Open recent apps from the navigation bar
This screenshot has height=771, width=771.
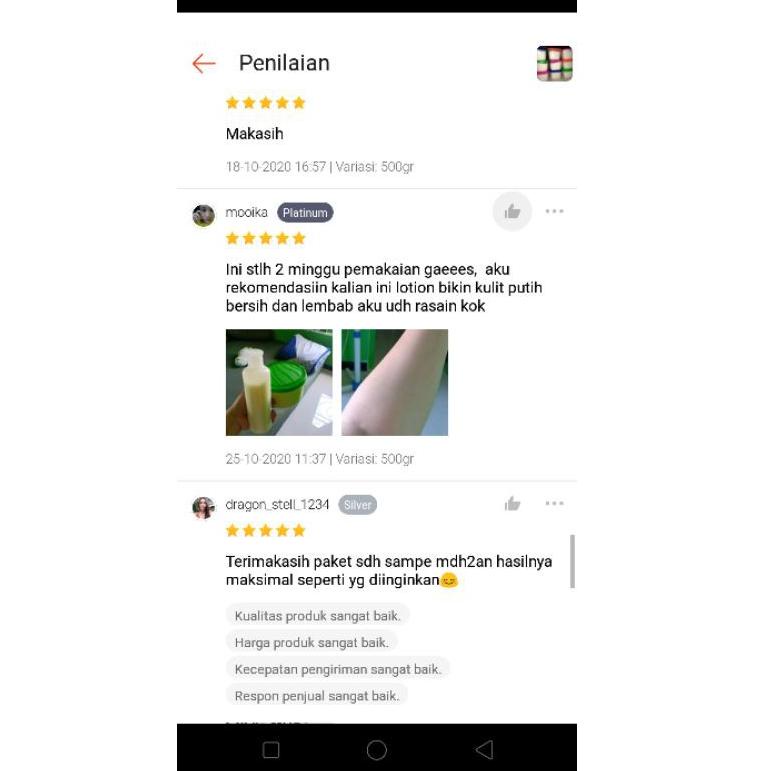271,750
